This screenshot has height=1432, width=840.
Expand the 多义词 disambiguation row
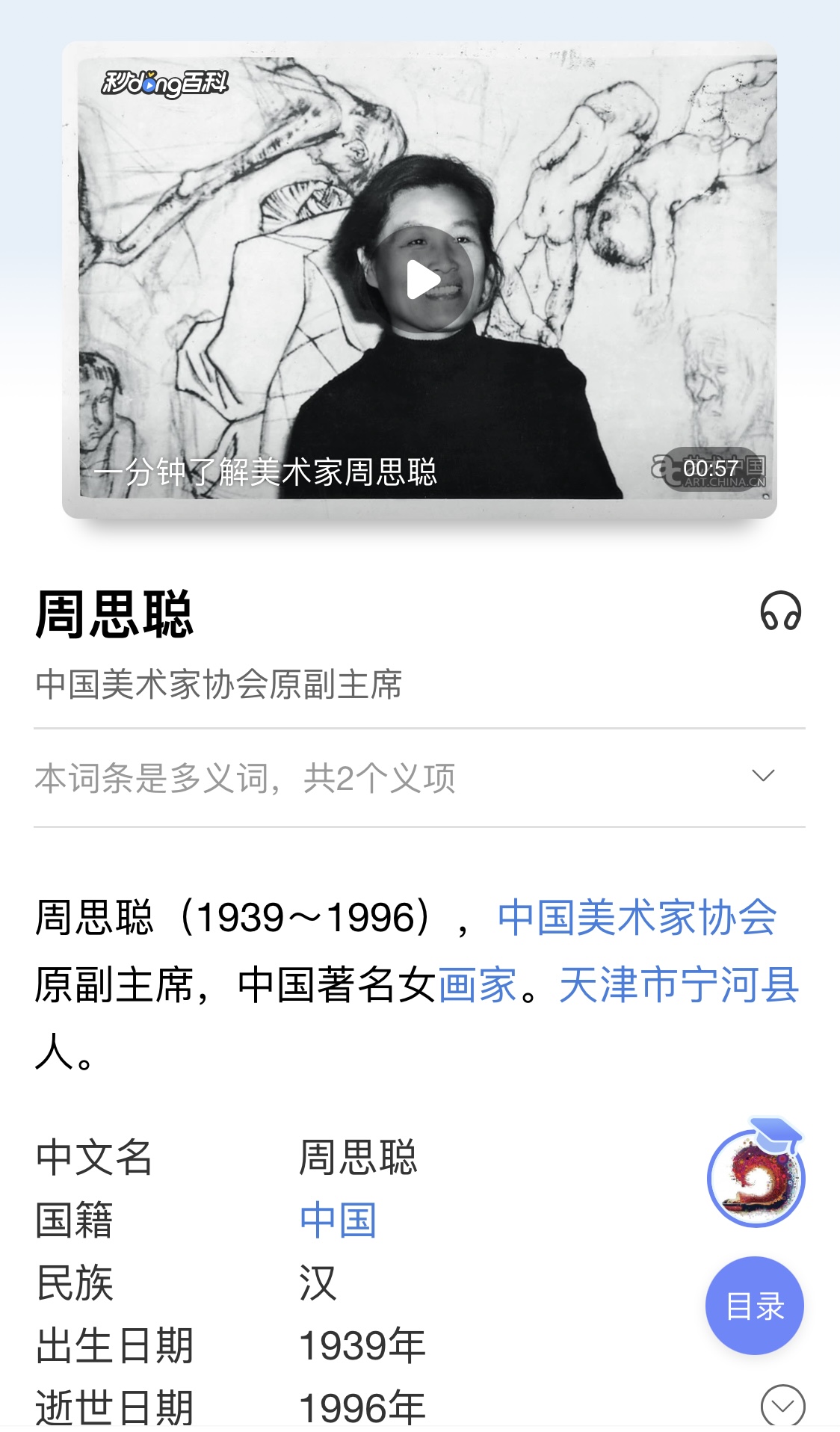pyautogui.click(x=419, y=777)
